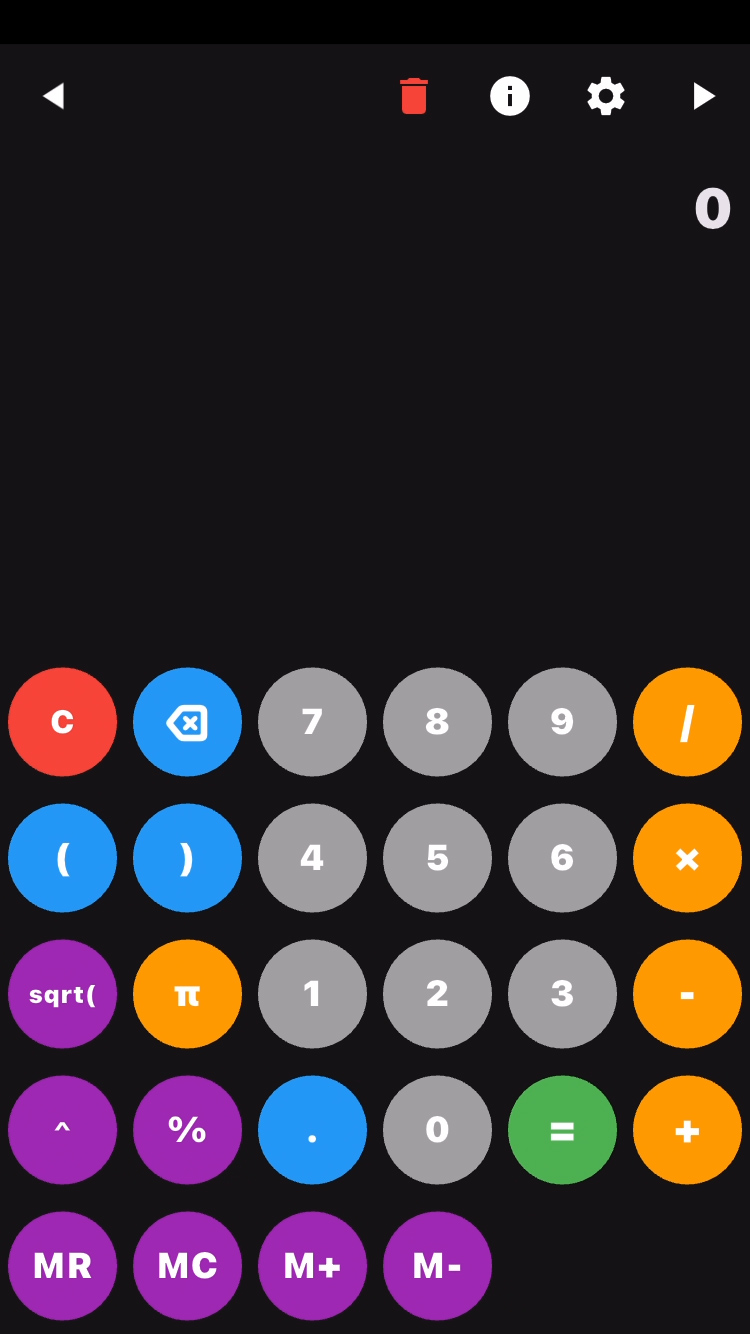The width and height of the screenshot is (750, 1334).
Task: Insert an opening parenthesis
Action: [62, 858]
